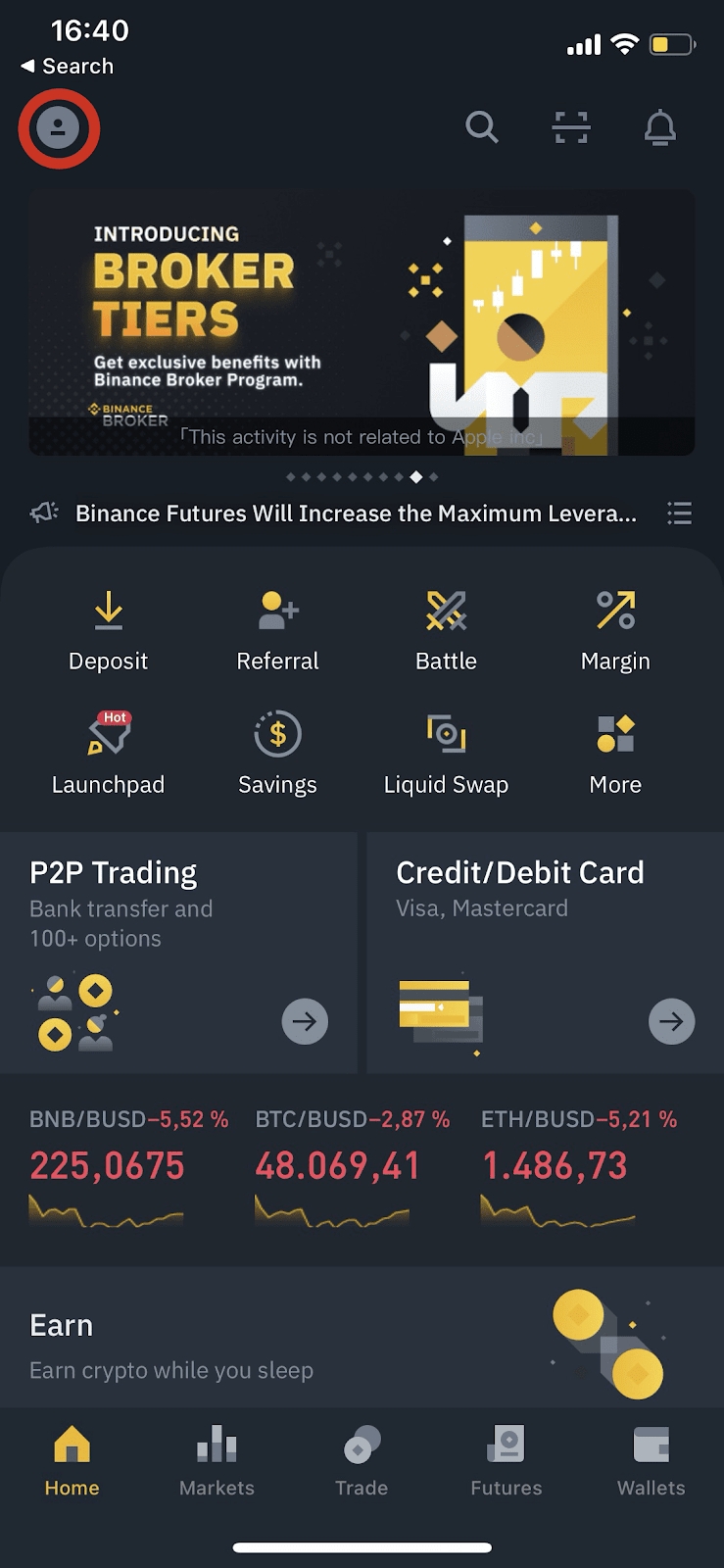The image size is (724, 1568).
Task: Tap the search magnifier icon
Action: [x=481, y=127]
